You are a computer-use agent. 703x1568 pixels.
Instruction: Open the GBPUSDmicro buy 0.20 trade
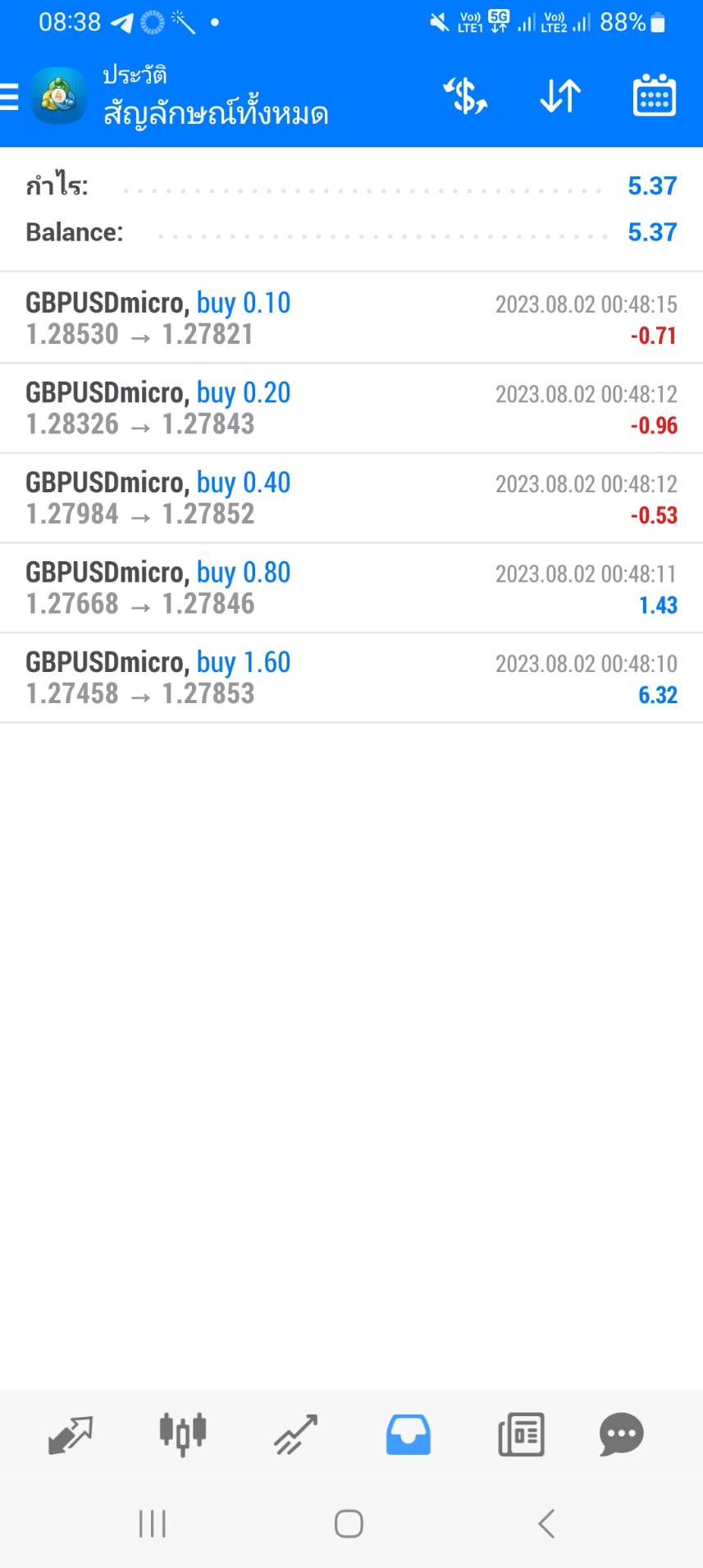tap(351, 408)
